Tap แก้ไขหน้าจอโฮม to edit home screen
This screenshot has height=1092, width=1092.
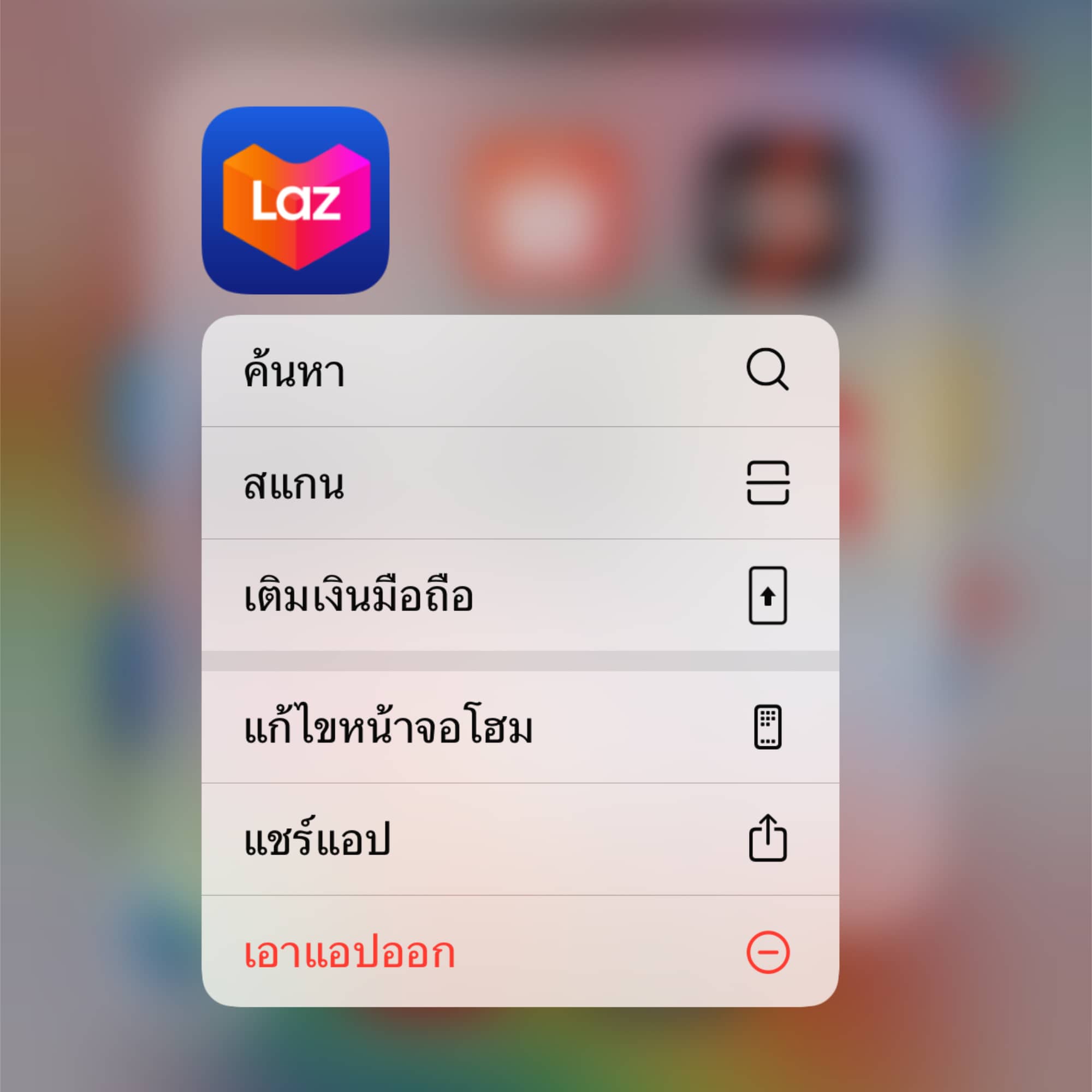point(520,727)
